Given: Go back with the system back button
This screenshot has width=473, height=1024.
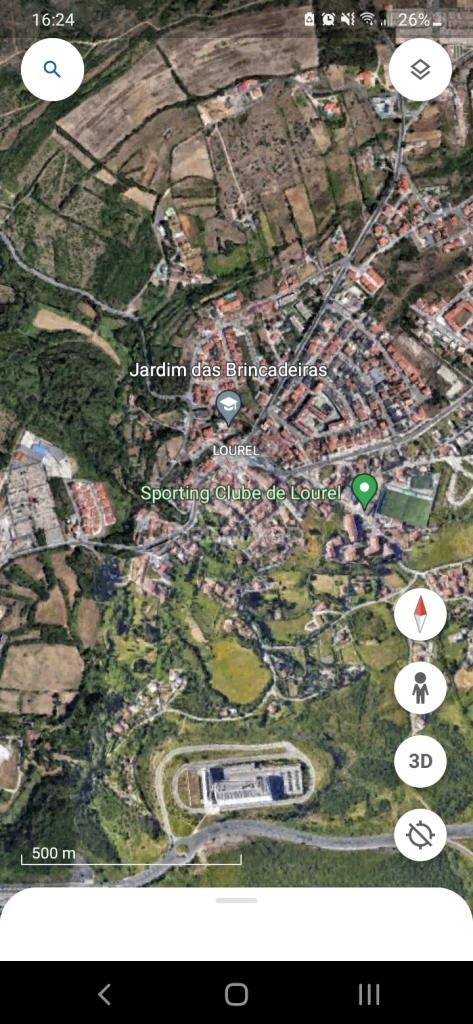Looking at the screenshot, I should 104,994.
